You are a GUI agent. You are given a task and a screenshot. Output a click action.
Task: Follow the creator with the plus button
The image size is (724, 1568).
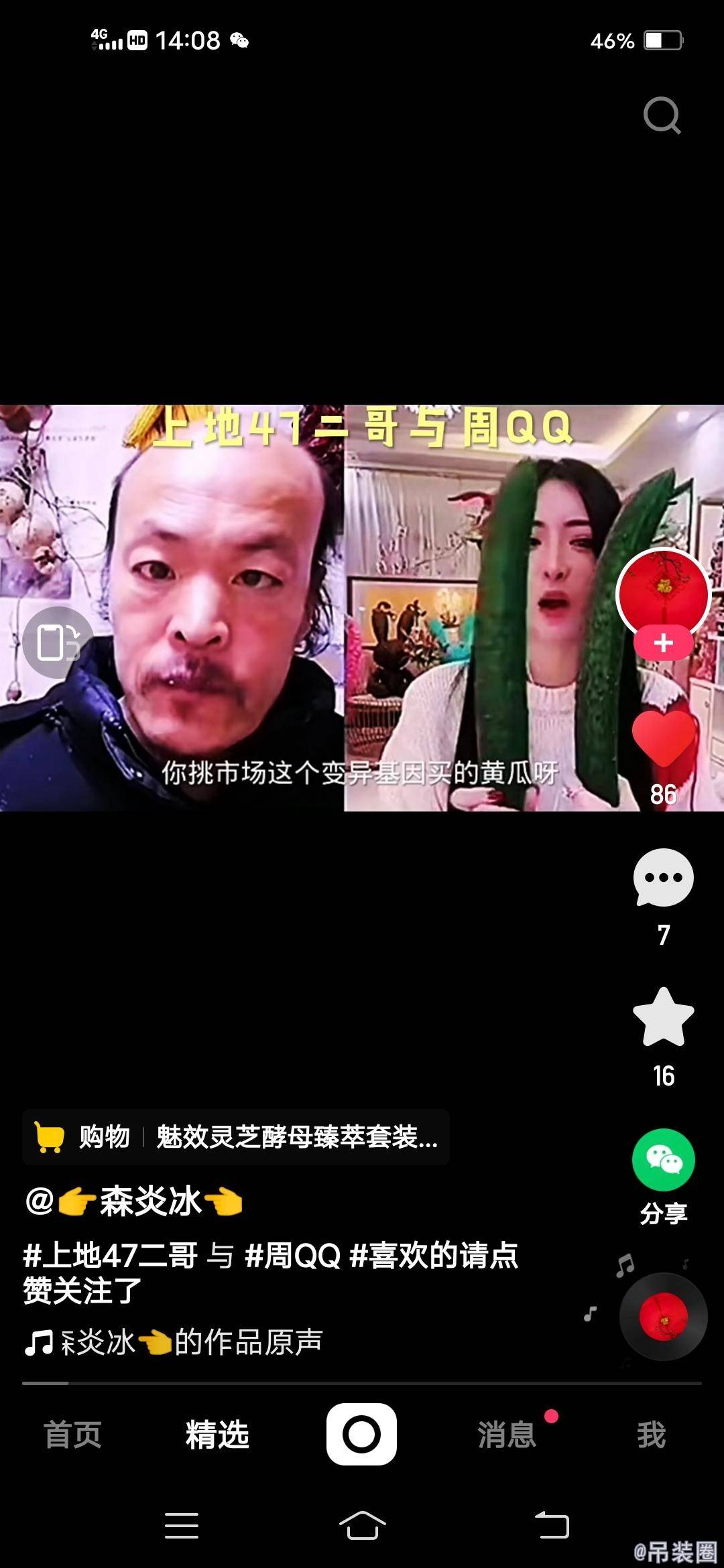click(663, 643)
